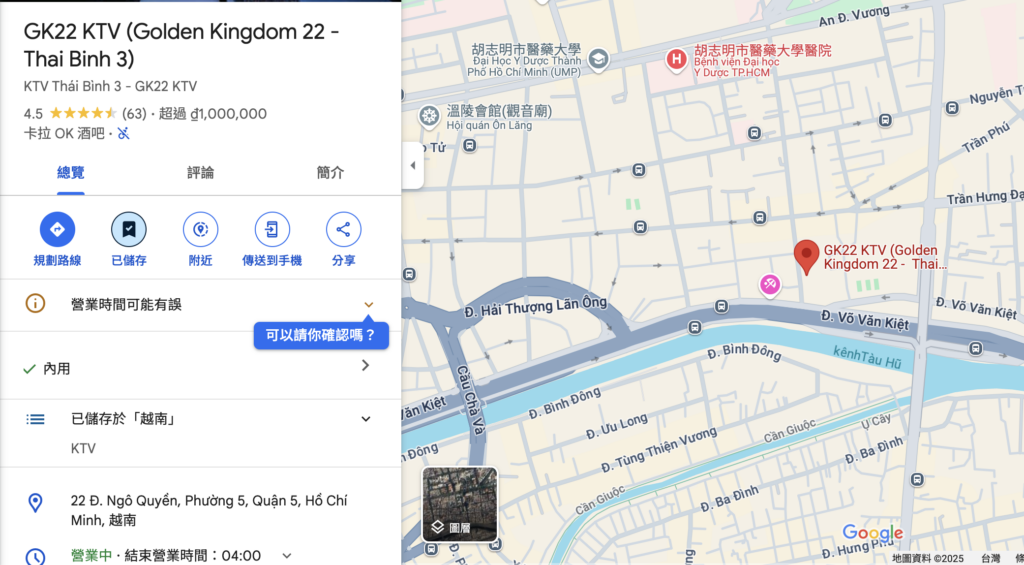Tap the GK22 KTV red map pin
This screenshot has width=1024, height=565.
point(806,256)
